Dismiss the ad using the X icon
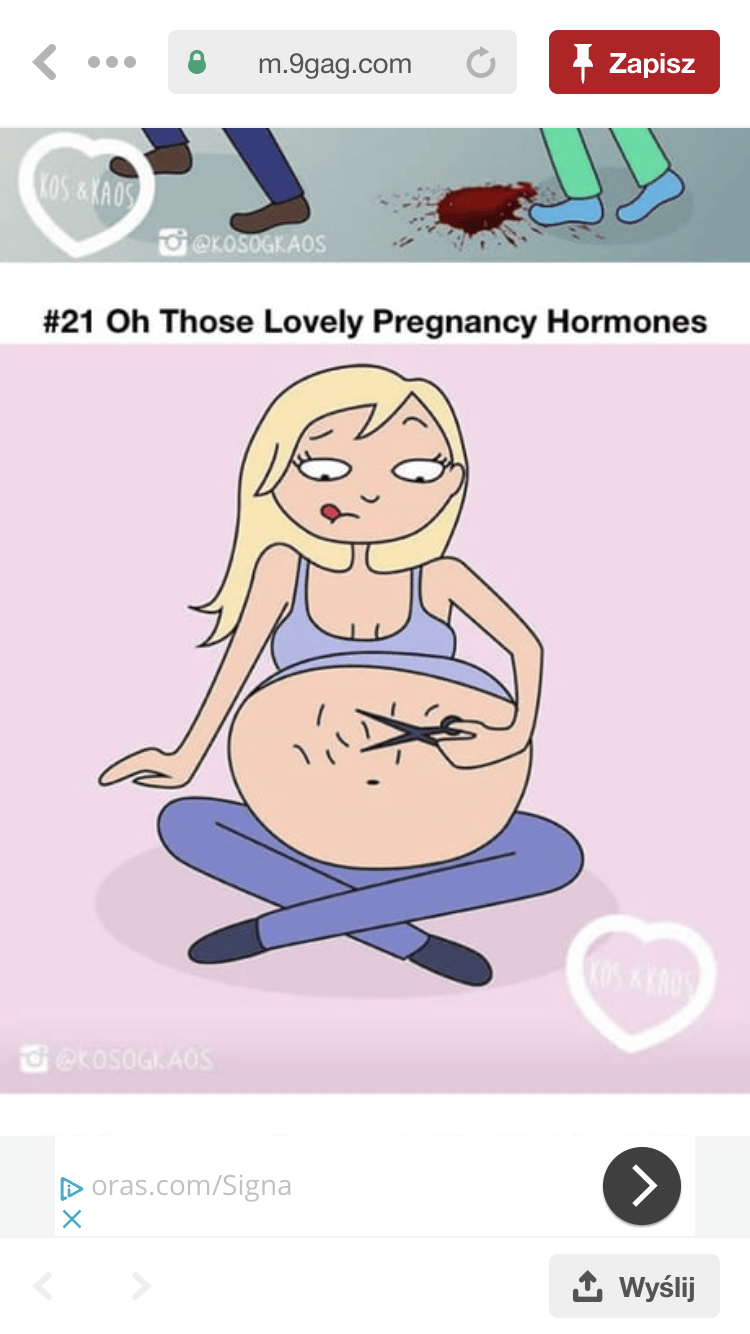 71,1219
